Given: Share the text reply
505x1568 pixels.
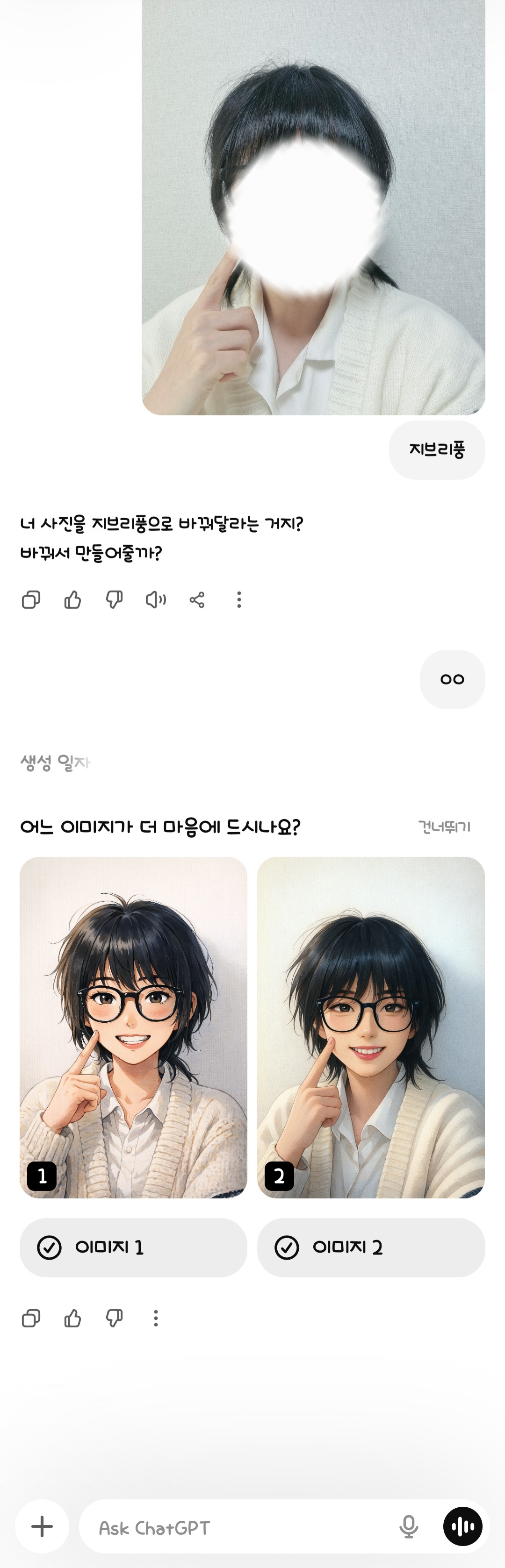Looking at the screenshot, I should coord(197,599).
